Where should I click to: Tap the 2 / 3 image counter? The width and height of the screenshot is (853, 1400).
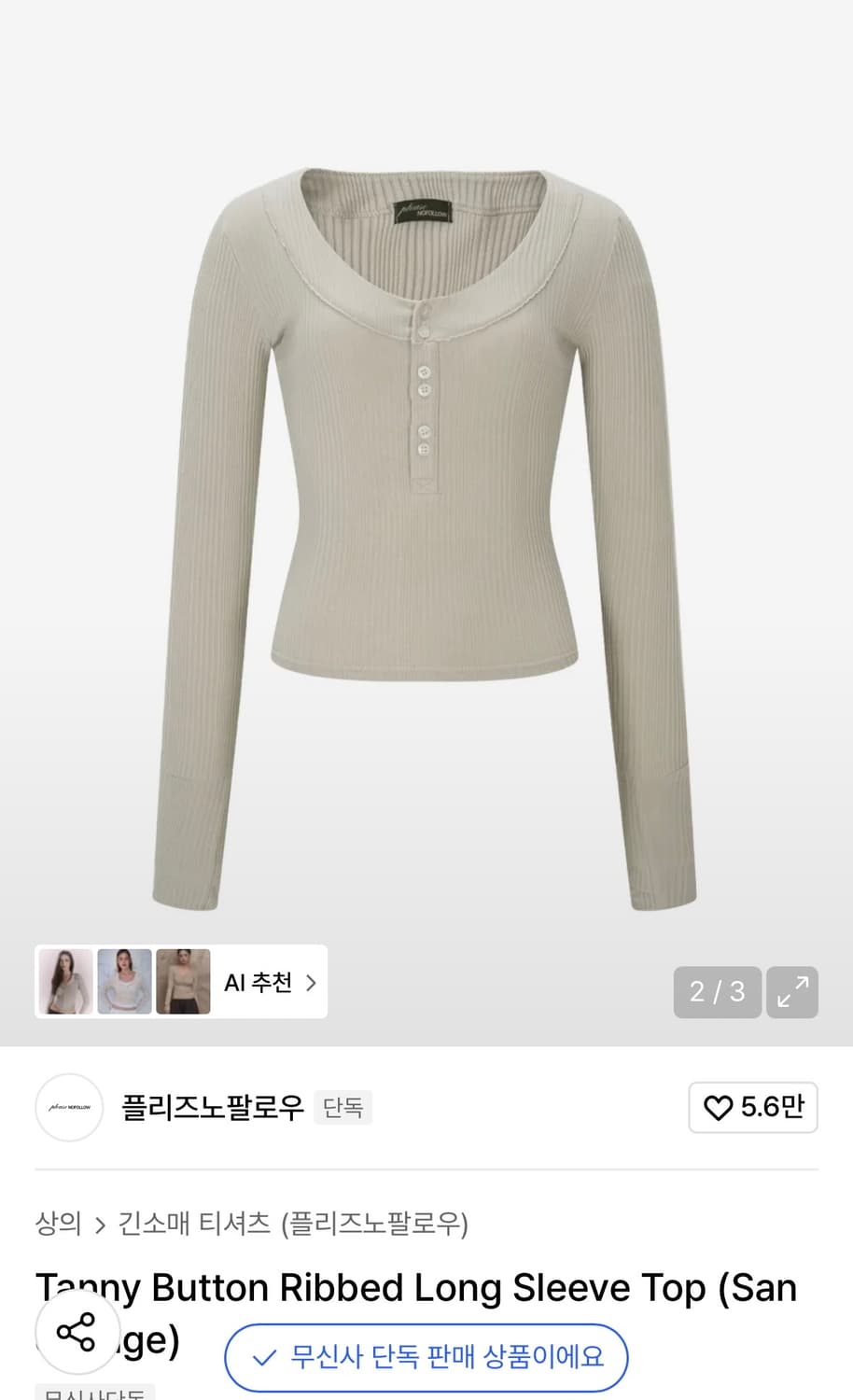tap(717, 992)
